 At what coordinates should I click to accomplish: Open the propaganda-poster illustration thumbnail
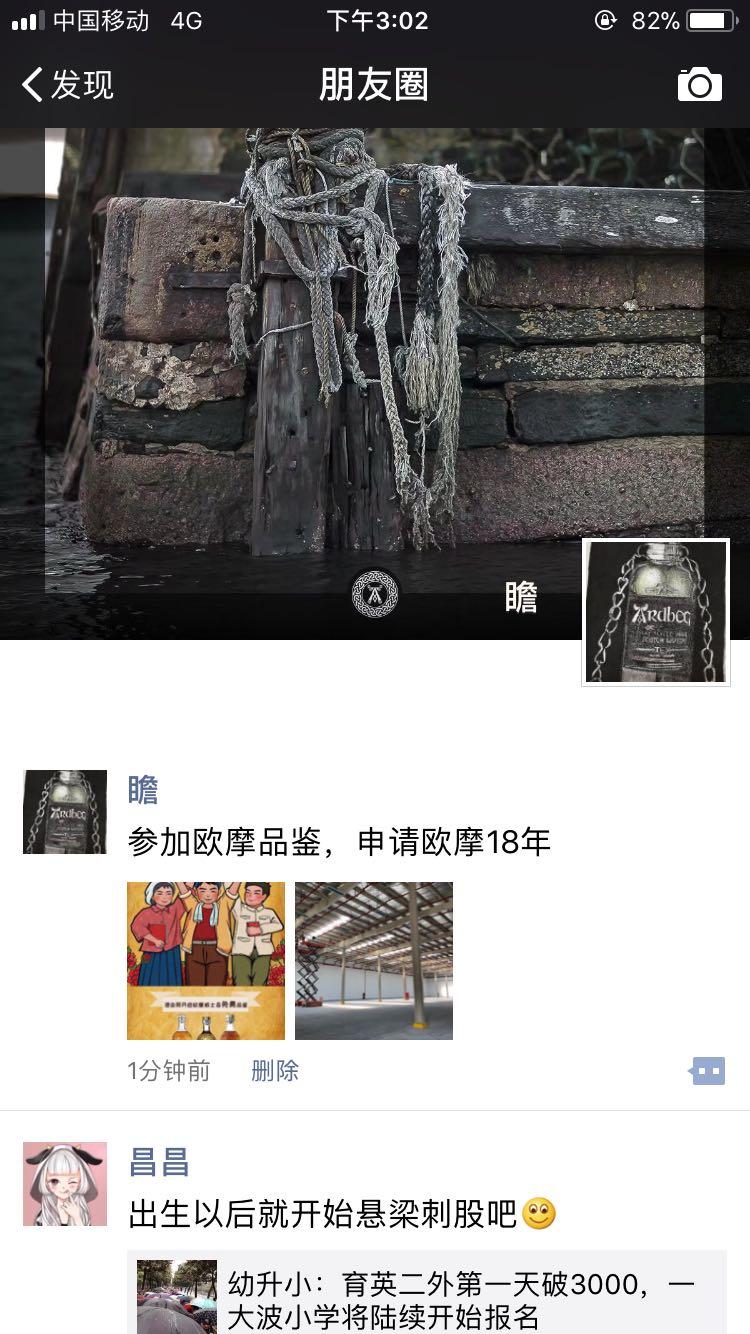[x=205, y=960]
